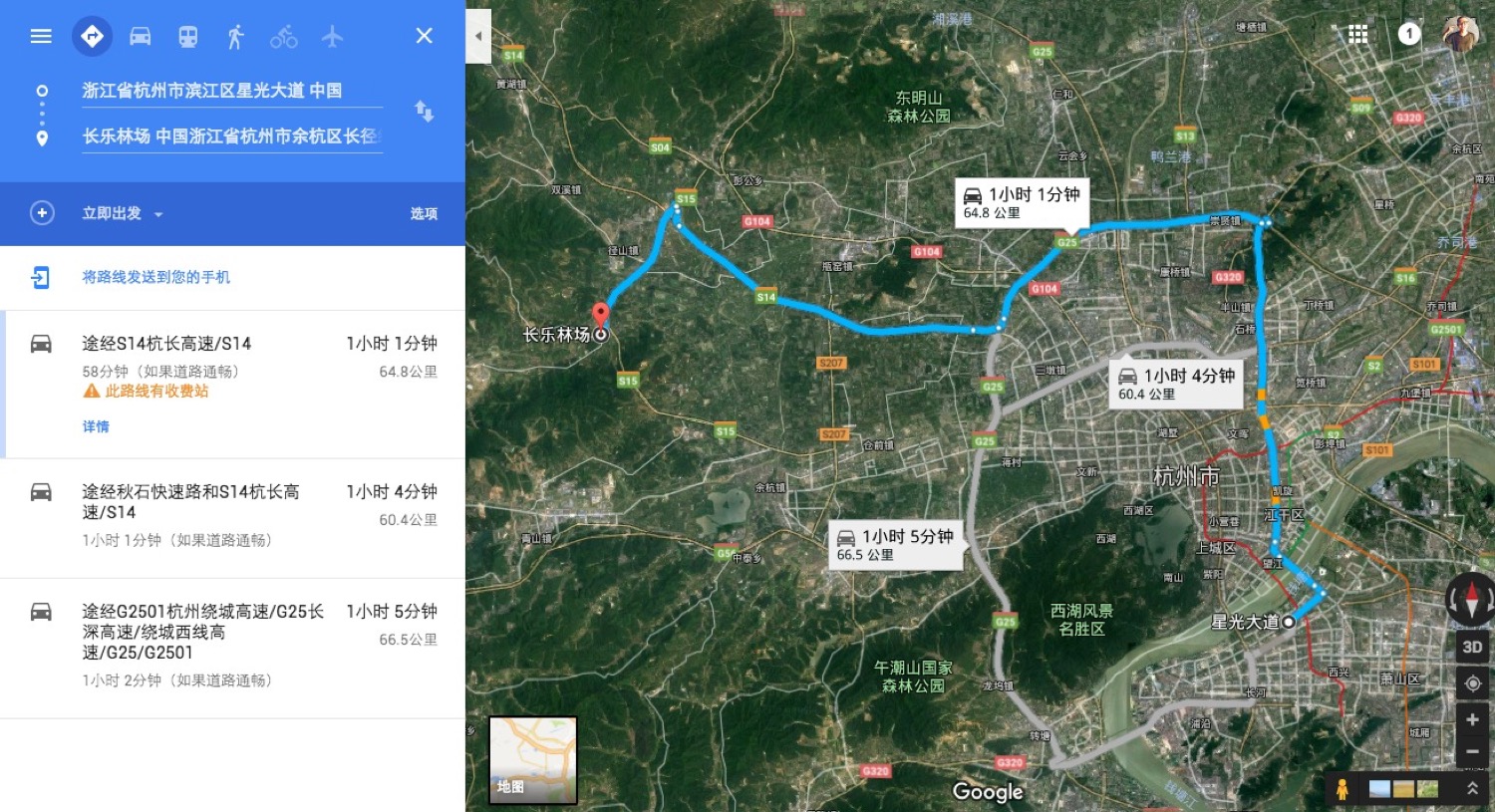Select the 秋石快速路 60.4公里 route

[233, 515]
